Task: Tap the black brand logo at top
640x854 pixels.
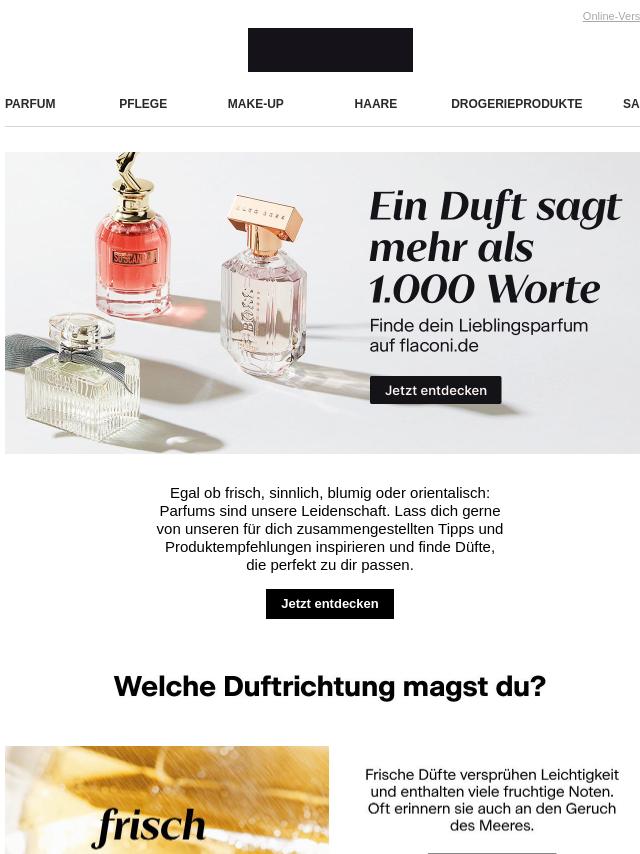Action: coord(330,50)
